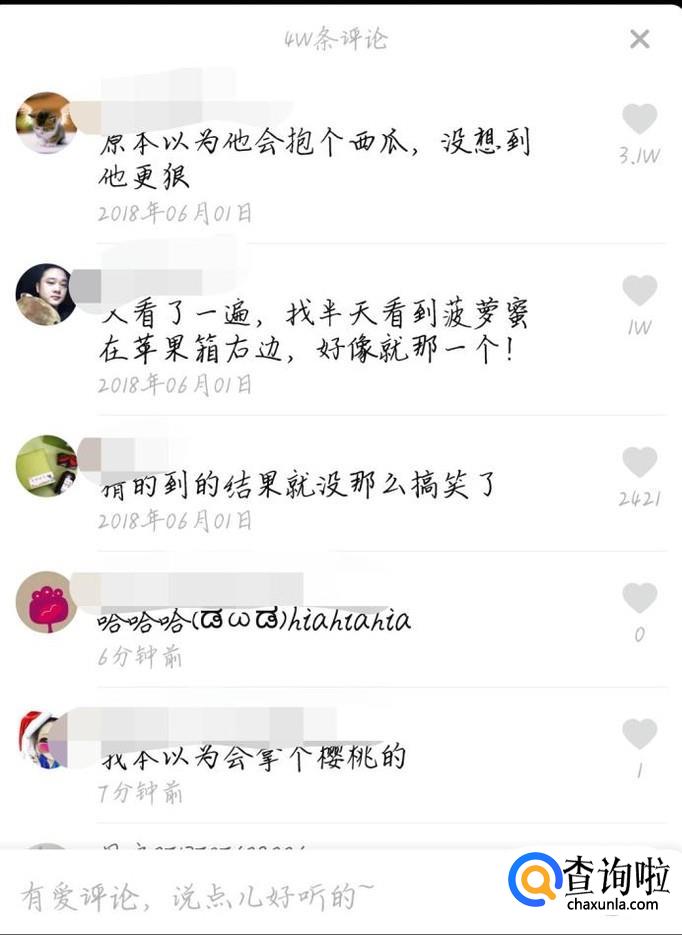Screen dimensions: 682x935
Task: Open the pink flower avatar's profile
Action: (46, 602)
